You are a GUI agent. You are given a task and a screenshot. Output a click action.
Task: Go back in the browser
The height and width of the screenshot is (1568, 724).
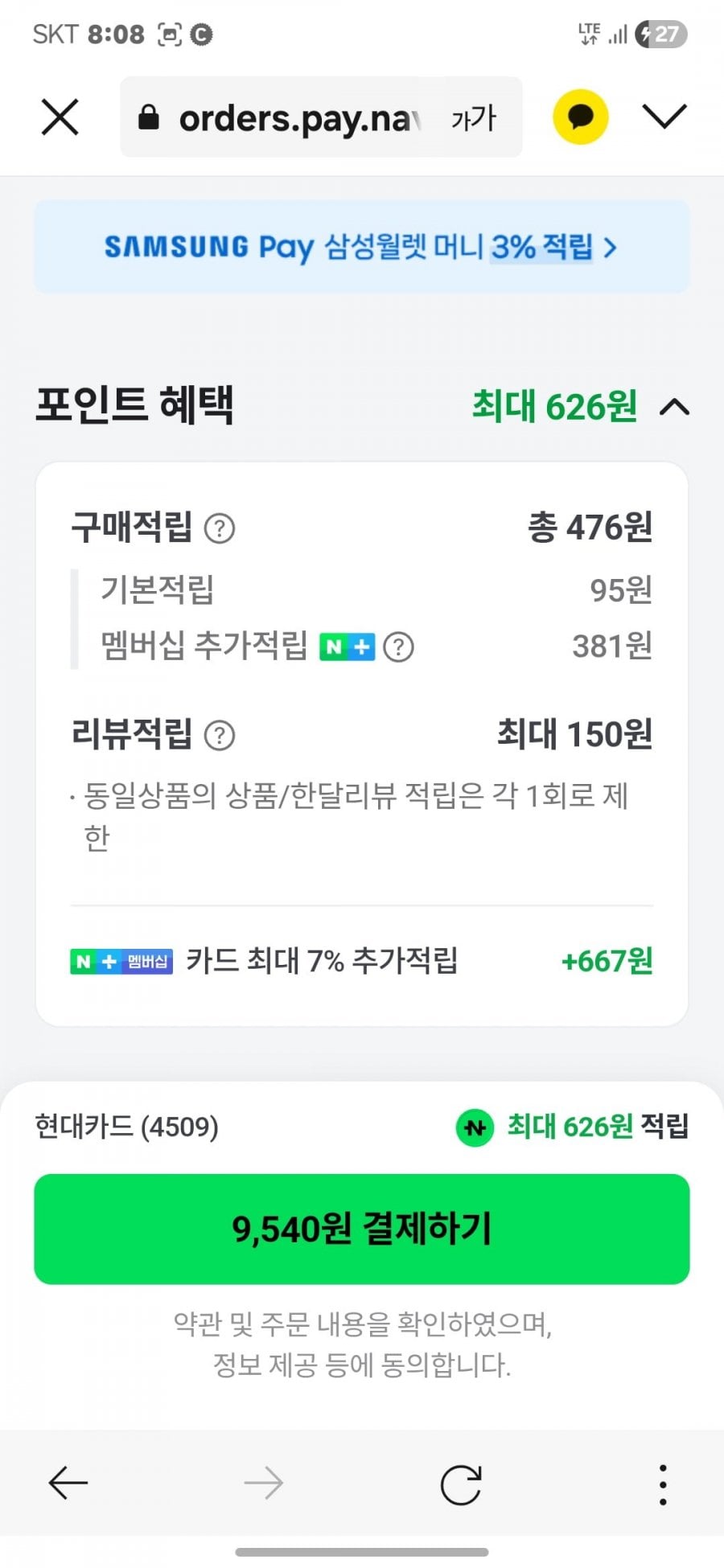coord(68,1483)
